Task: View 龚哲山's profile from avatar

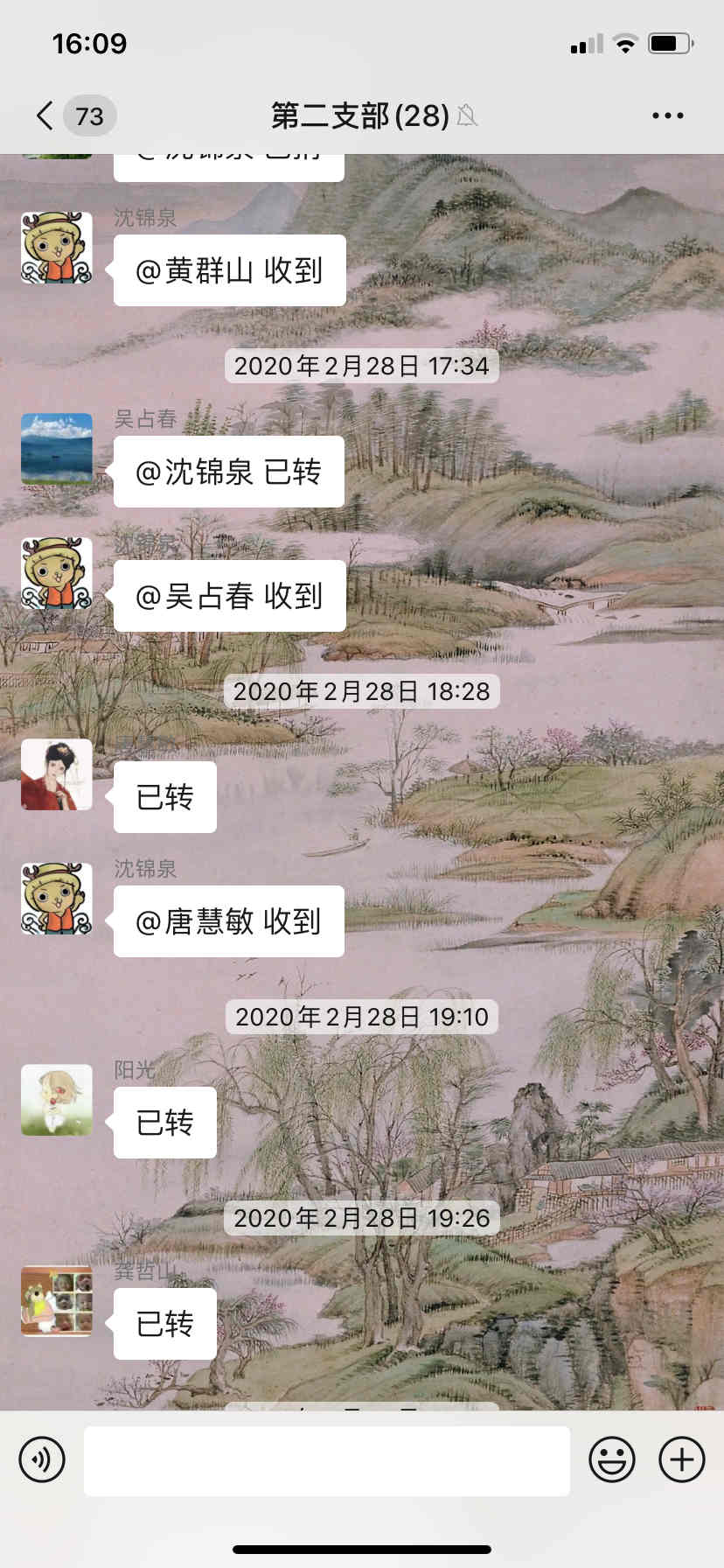Action: (57, 1301)
